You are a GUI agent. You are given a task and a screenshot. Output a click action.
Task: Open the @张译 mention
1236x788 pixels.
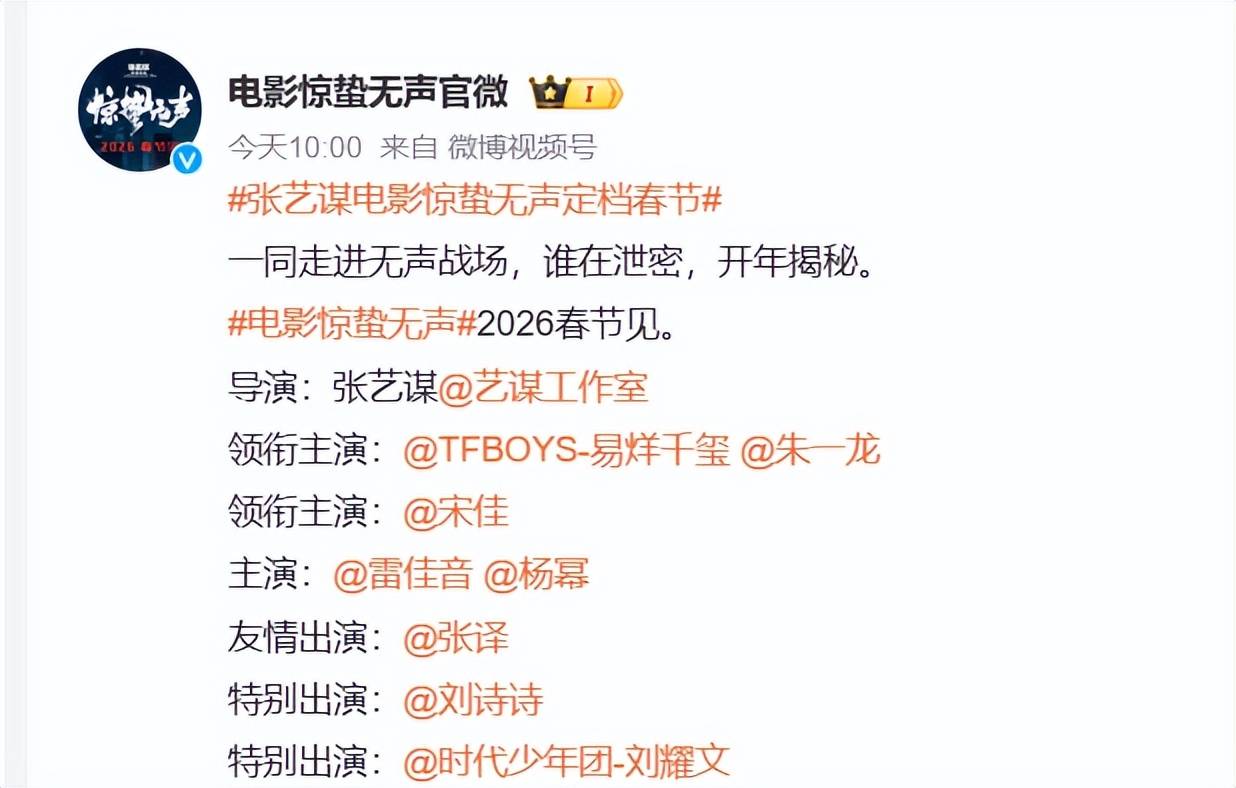[x=456, y=637]
